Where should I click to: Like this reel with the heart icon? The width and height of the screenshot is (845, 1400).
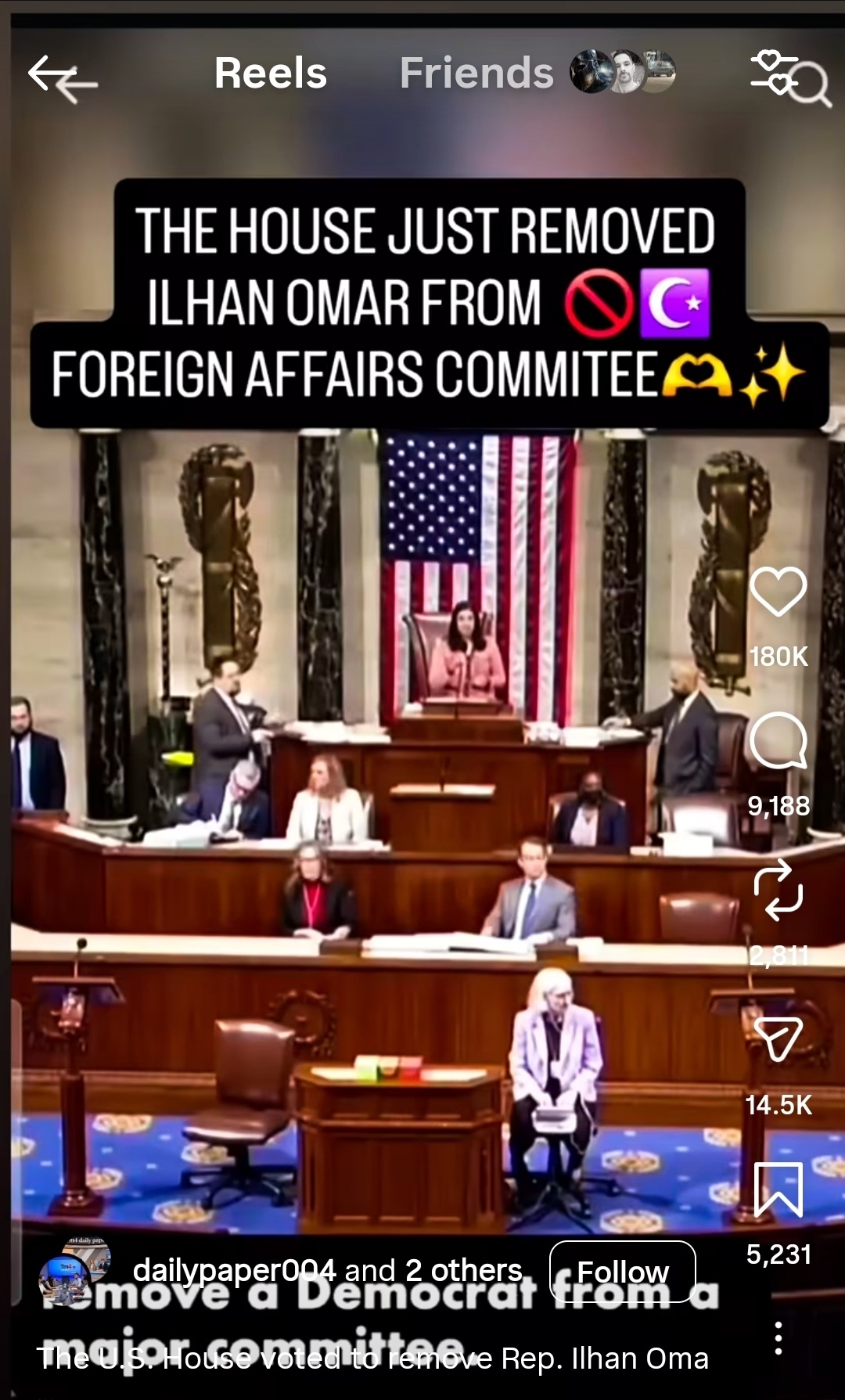pyautogui.click(x=778, y=591)
